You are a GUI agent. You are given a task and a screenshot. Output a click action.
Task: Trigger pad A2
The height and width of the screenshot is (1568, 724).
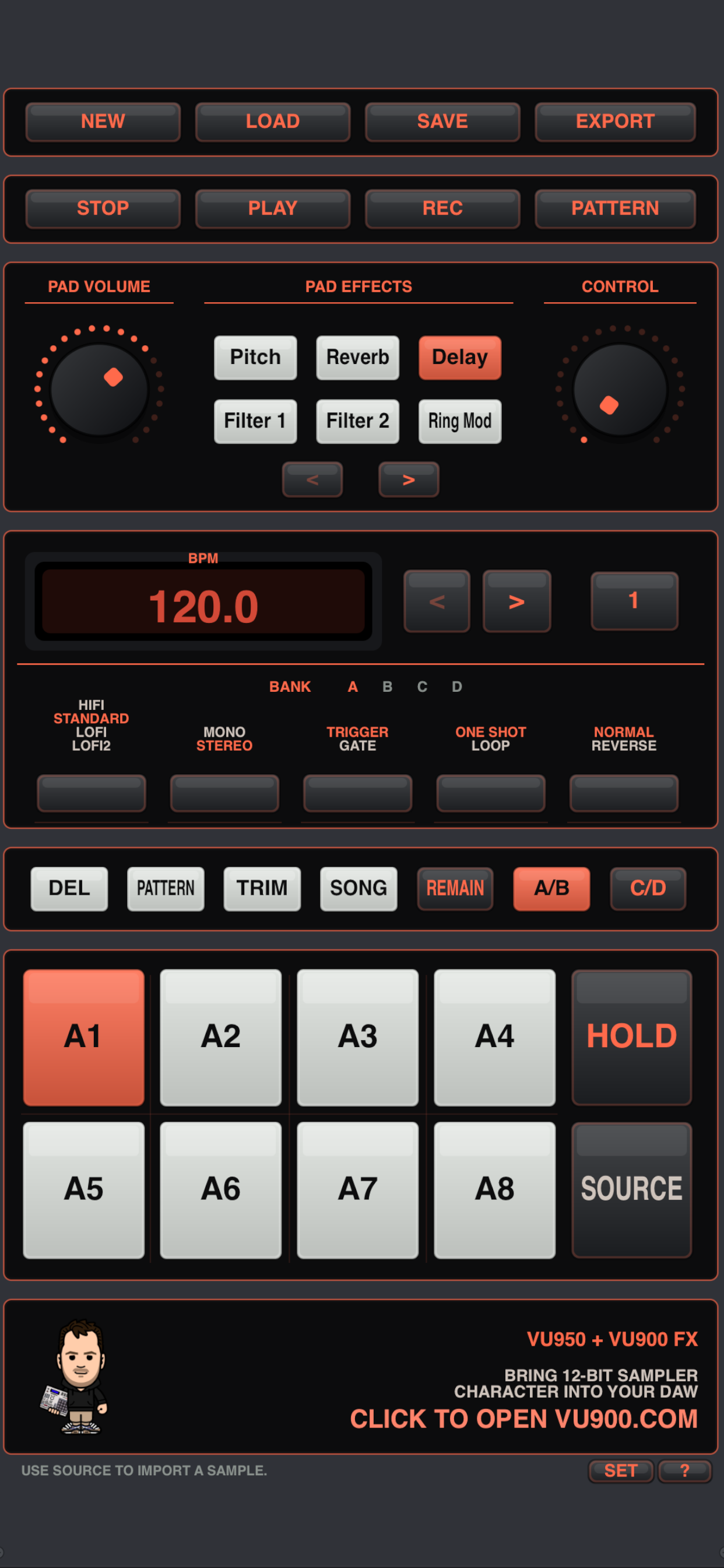click(x=220, y=1037)
